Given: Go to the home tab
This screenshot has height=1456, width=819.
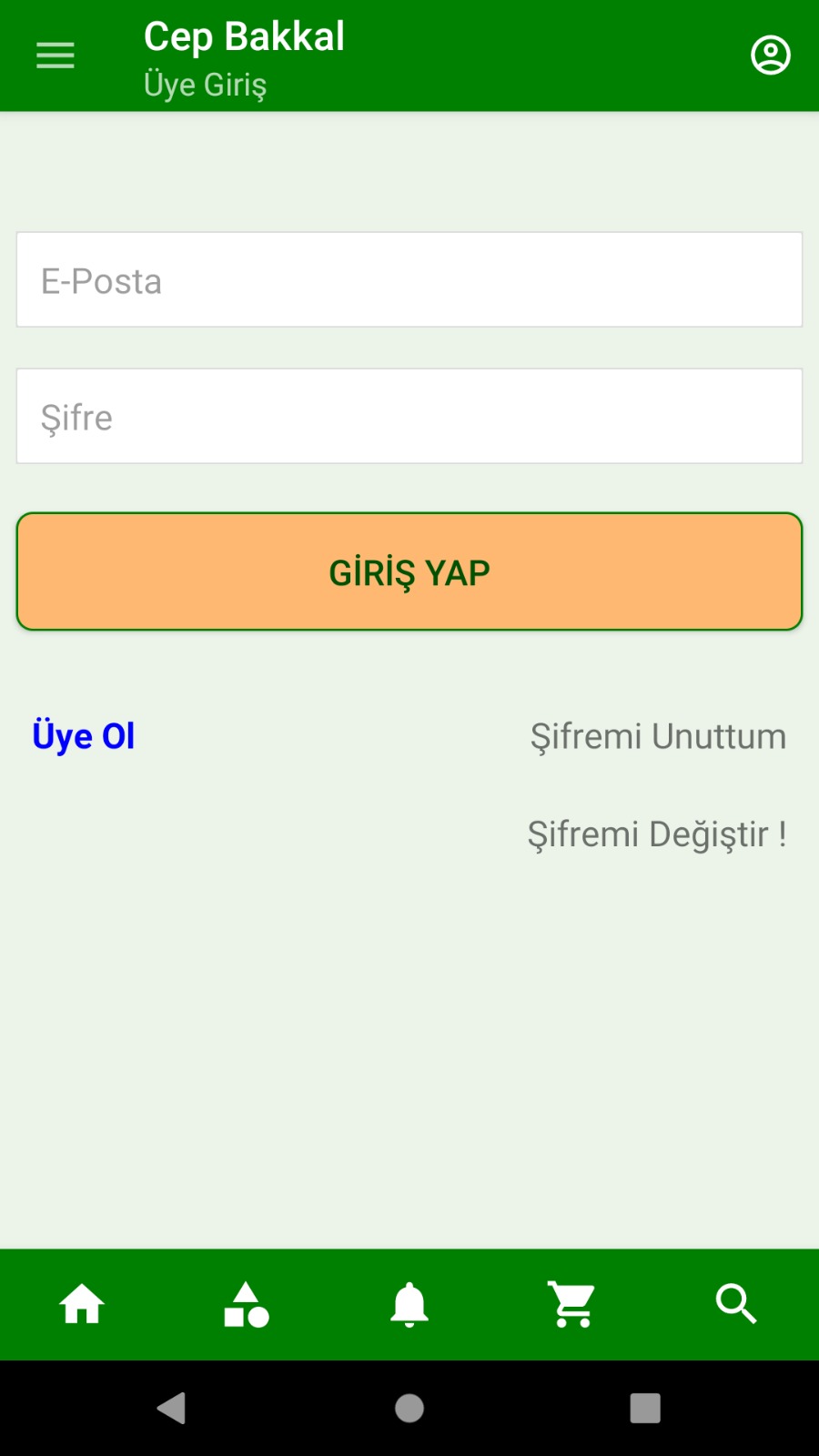Looking at the screenshot, I should pyautogui.click(x=82, y=1305).
